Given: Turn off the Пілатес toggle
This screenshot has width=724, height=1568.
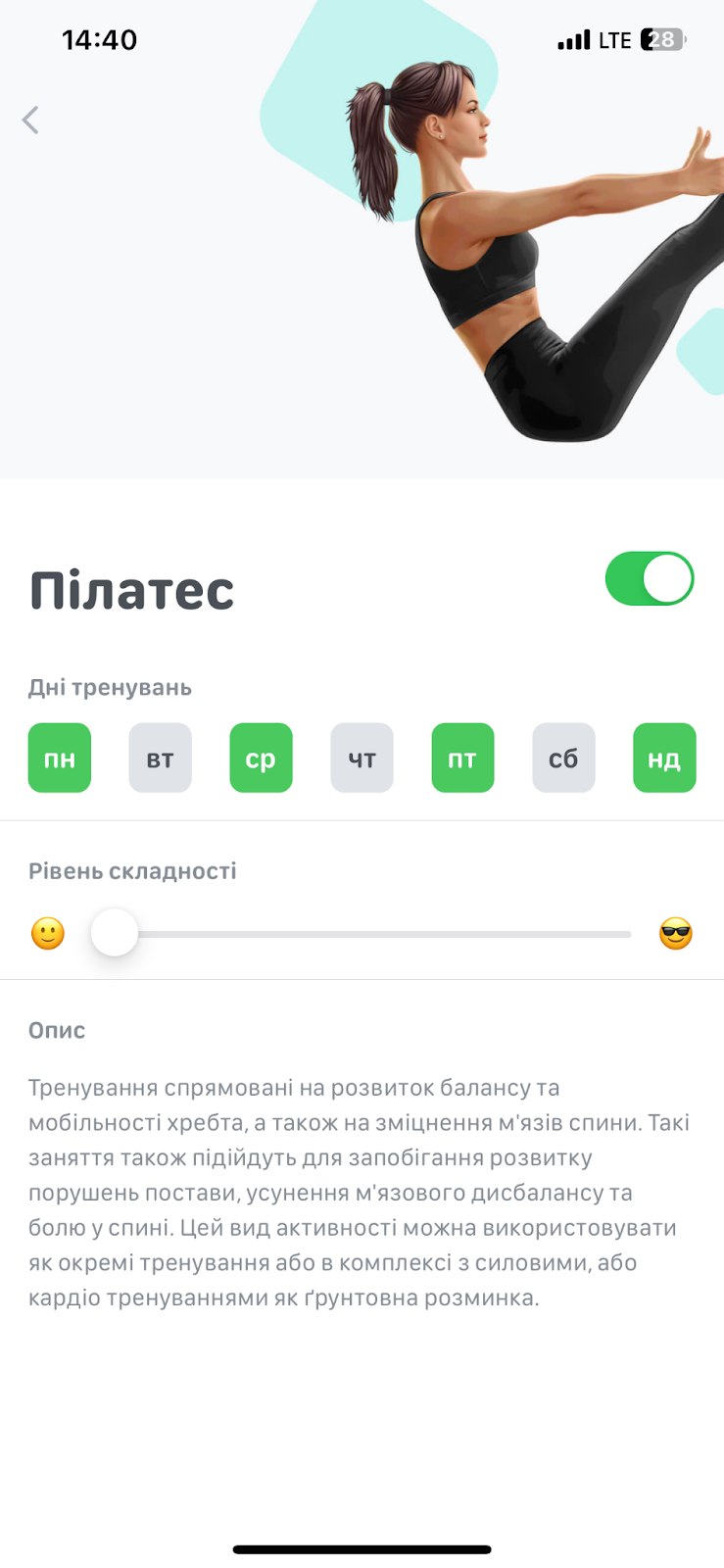Looking at the screenshot, I should (650, 578).
